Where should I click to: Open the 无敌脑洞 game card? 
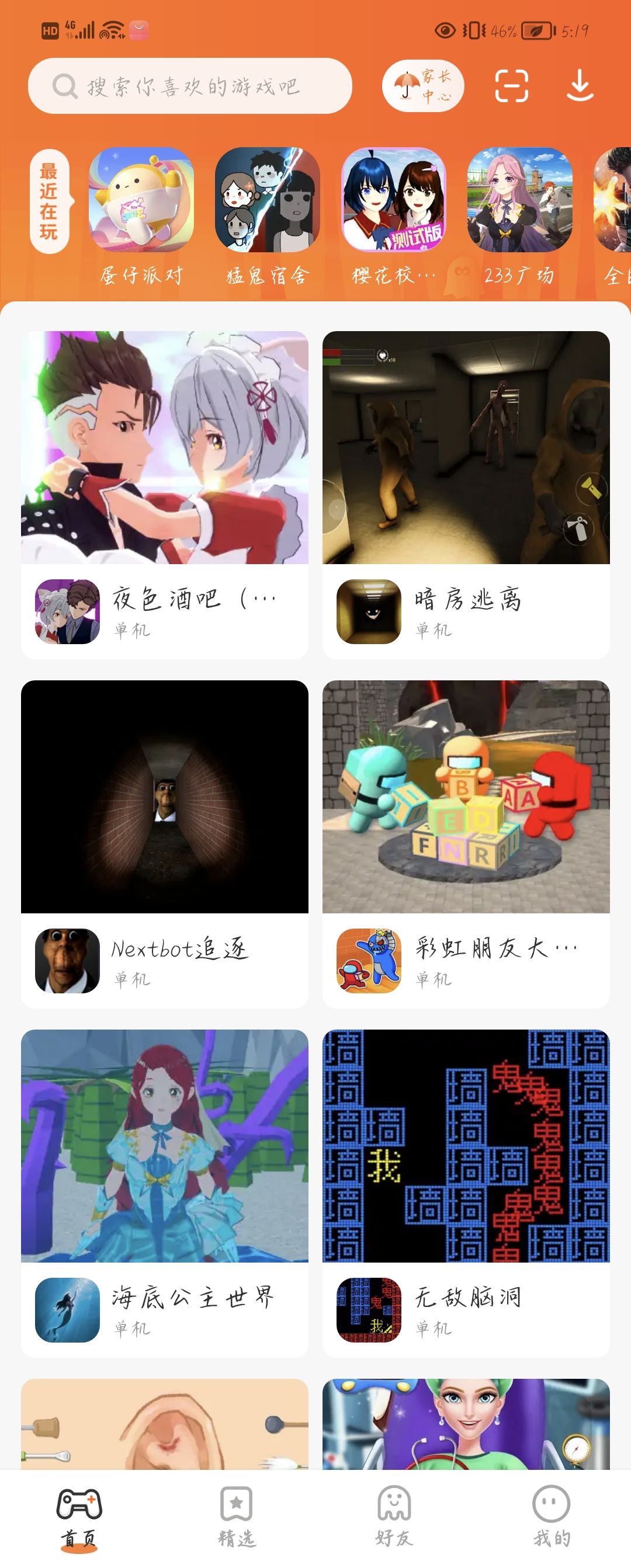(466, 1193)
